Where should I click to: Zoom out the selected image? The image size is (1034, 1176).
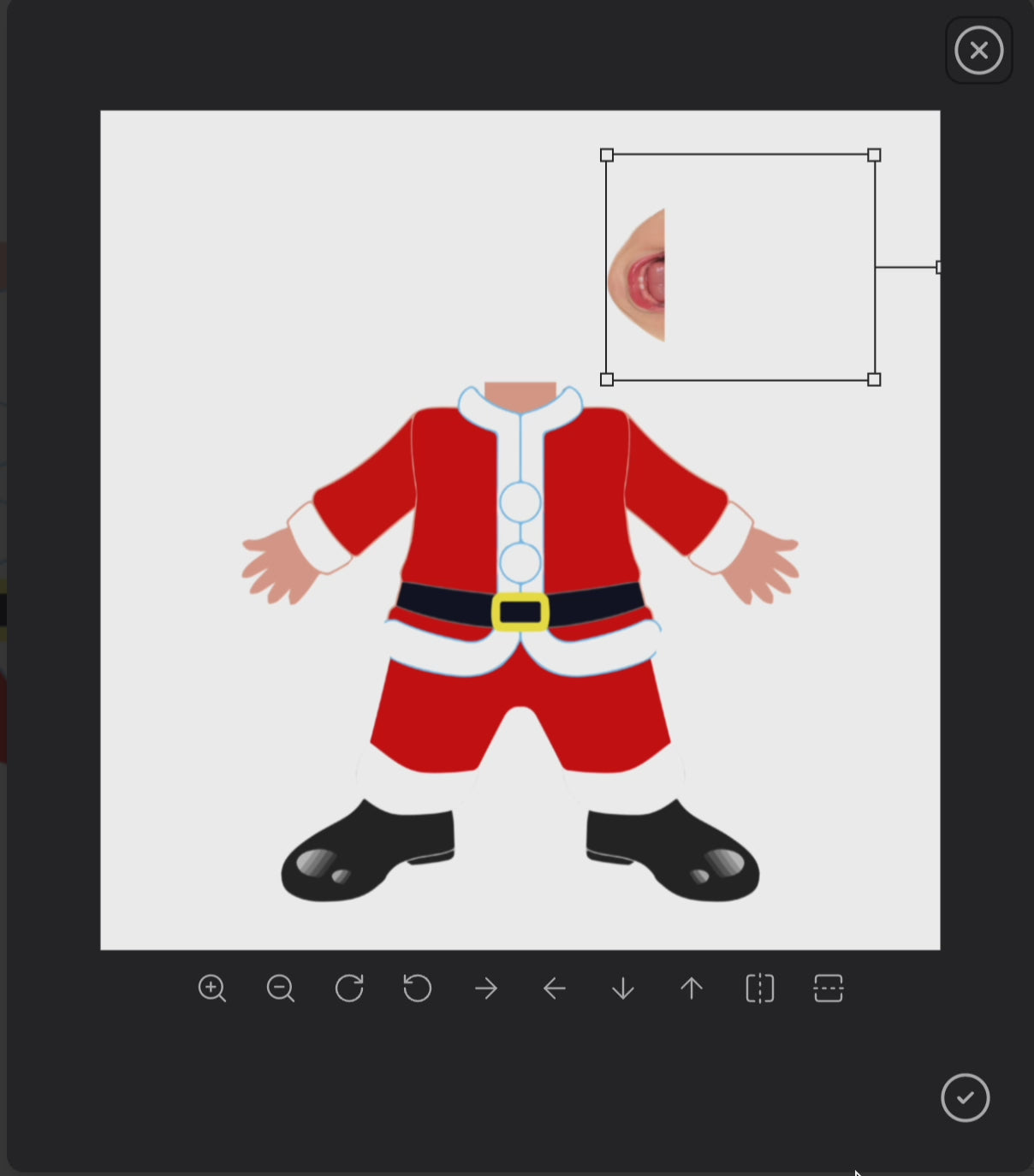point(280,989)
